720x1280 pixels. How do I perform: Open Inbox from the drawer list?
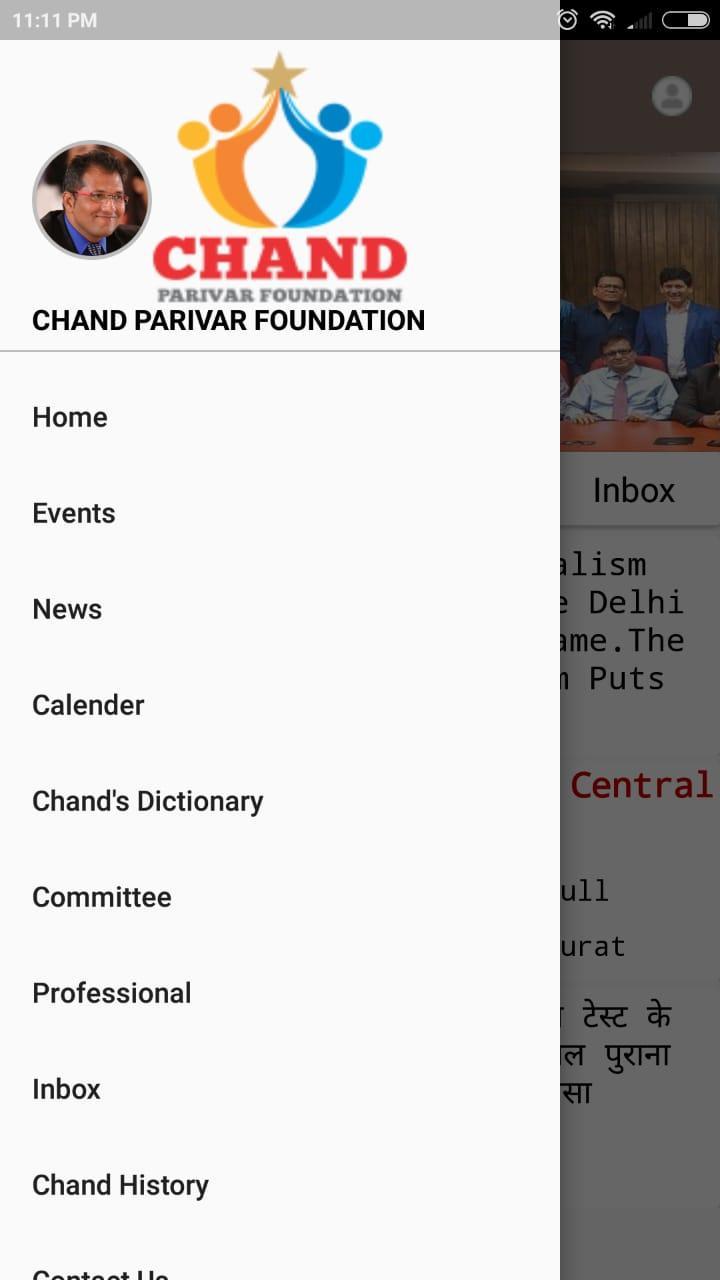pyautogui.click(x=67, y=1089)
